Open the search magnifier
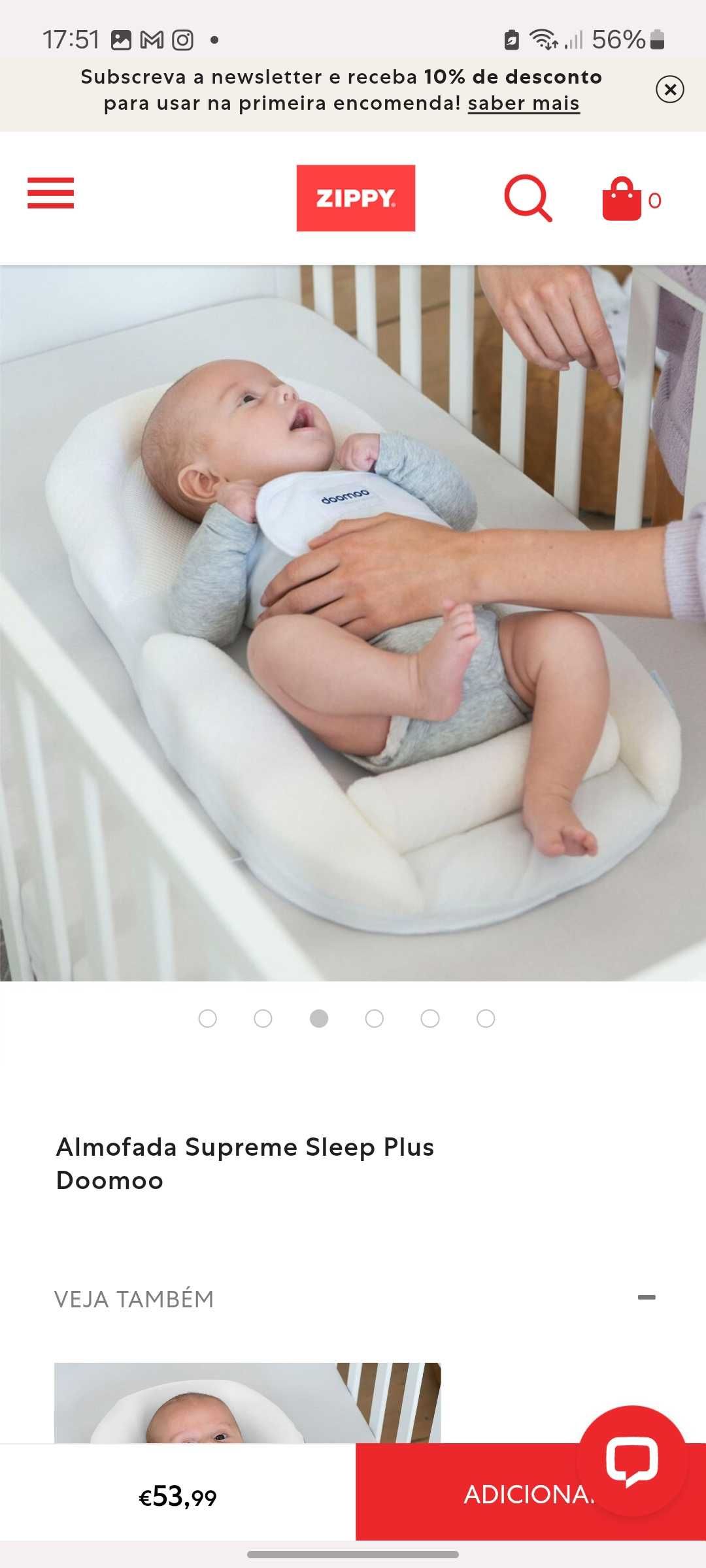The width and height of the screenshot is (706, 1568). [528, 198]
